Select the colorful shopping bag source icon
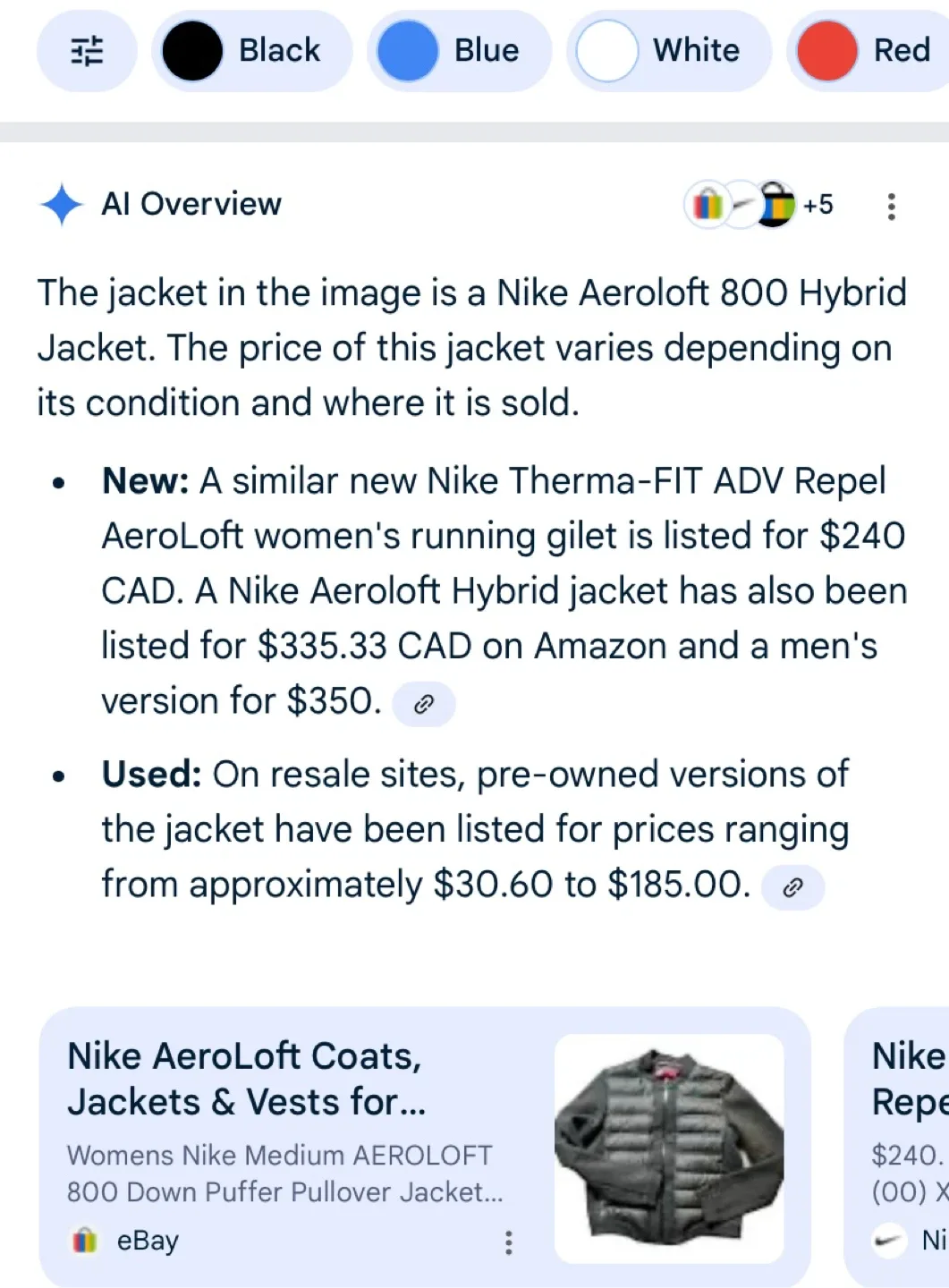Viewport: 949px width, 1288px height. [707, 204]
